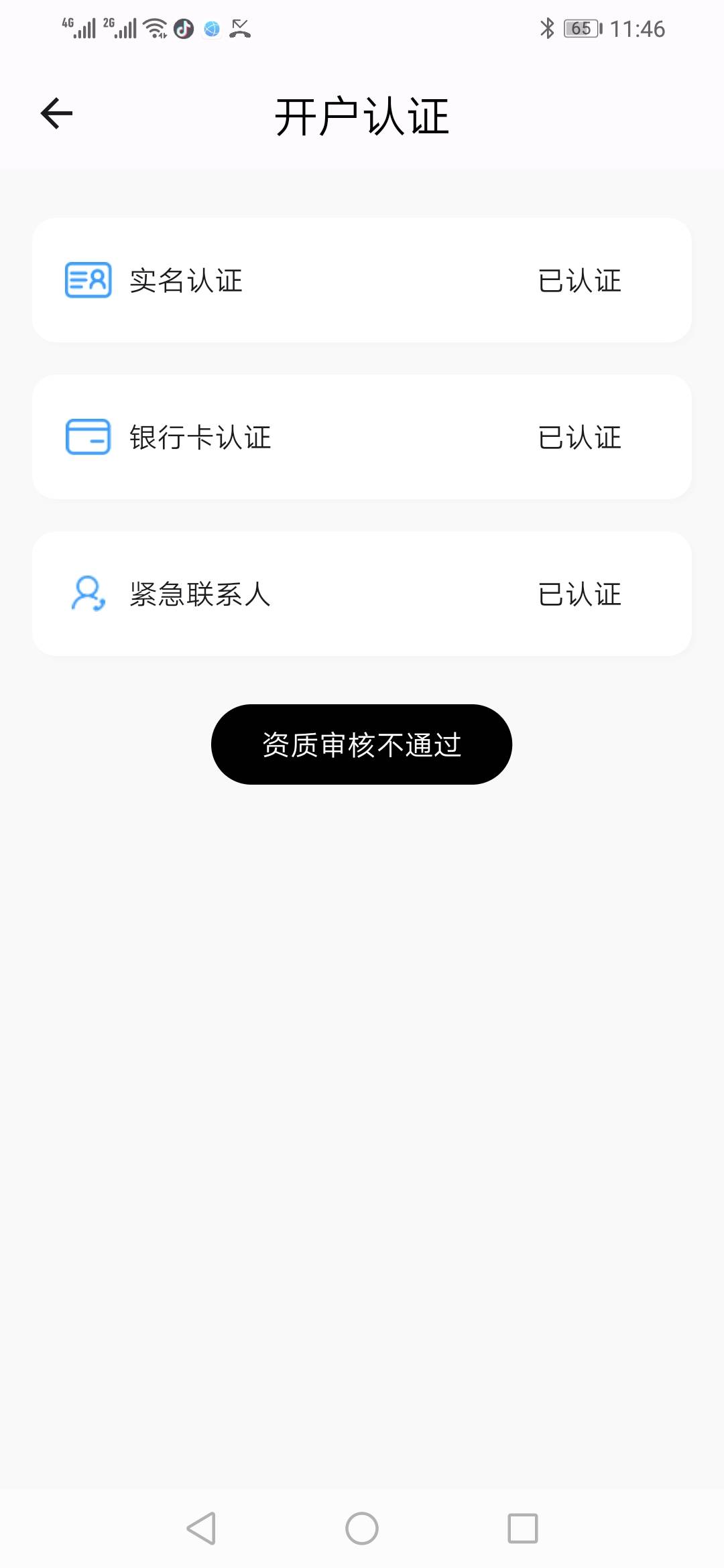Open recent apps via the square button
The width and height of the screenshot is (724, 1568).
(x=523, y=1528)
